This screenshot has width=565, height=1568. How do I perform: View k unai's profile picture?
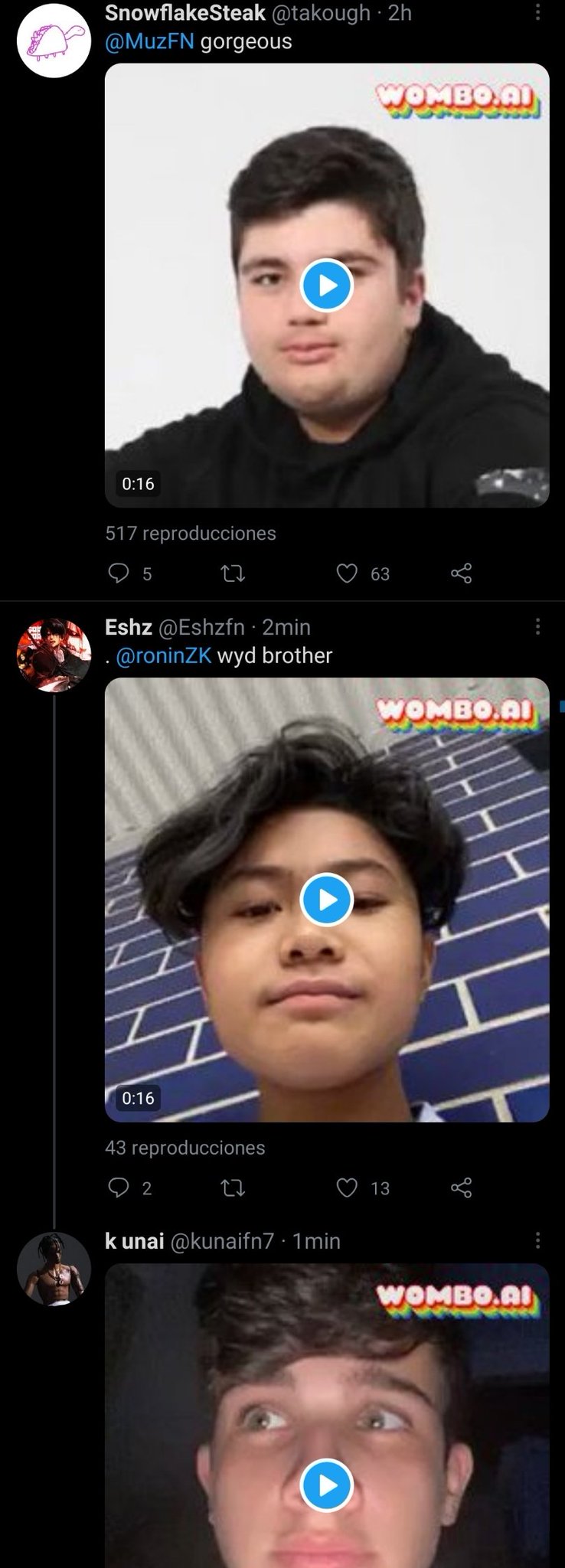(x=54, y=1269)
